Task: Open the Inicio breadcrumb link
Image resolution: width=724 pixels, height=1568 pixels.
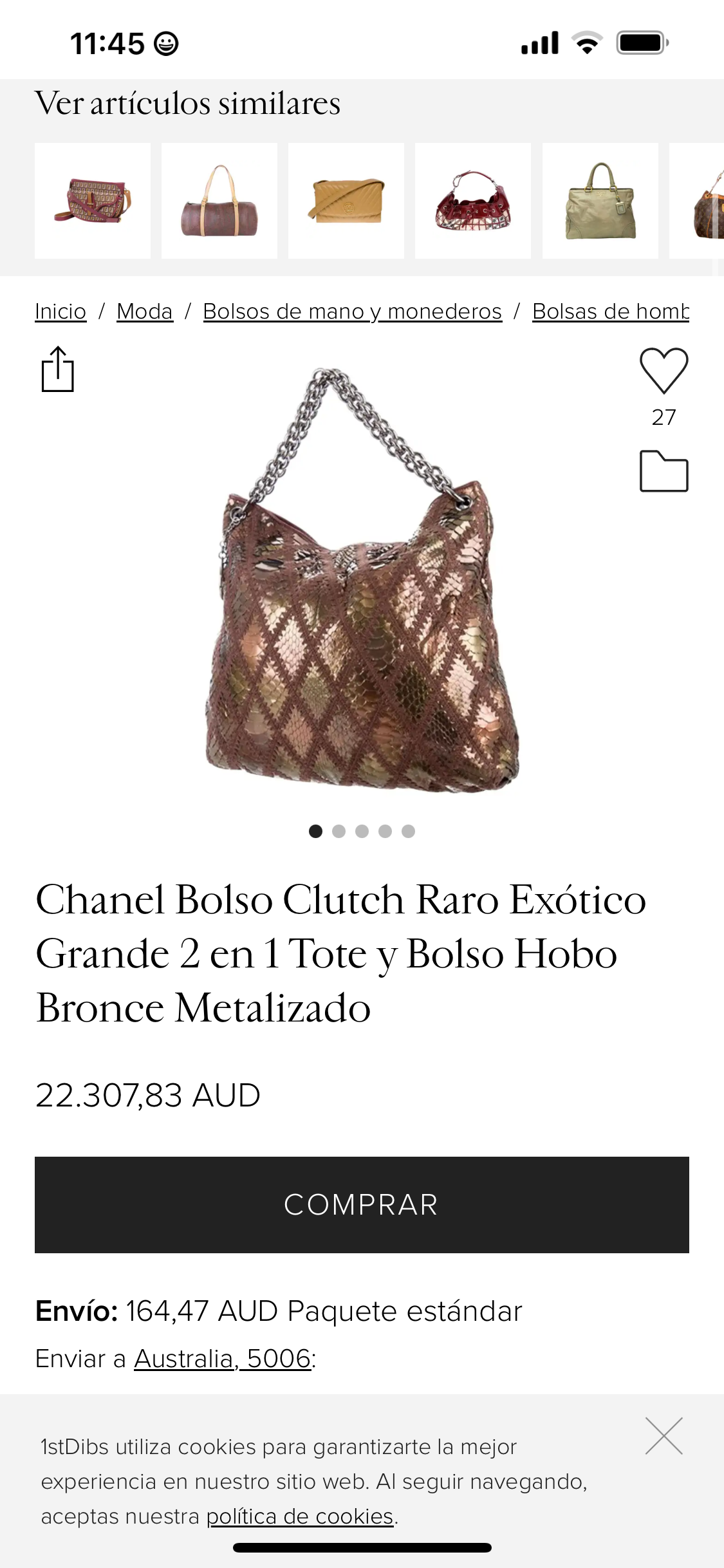Action: 60,312
